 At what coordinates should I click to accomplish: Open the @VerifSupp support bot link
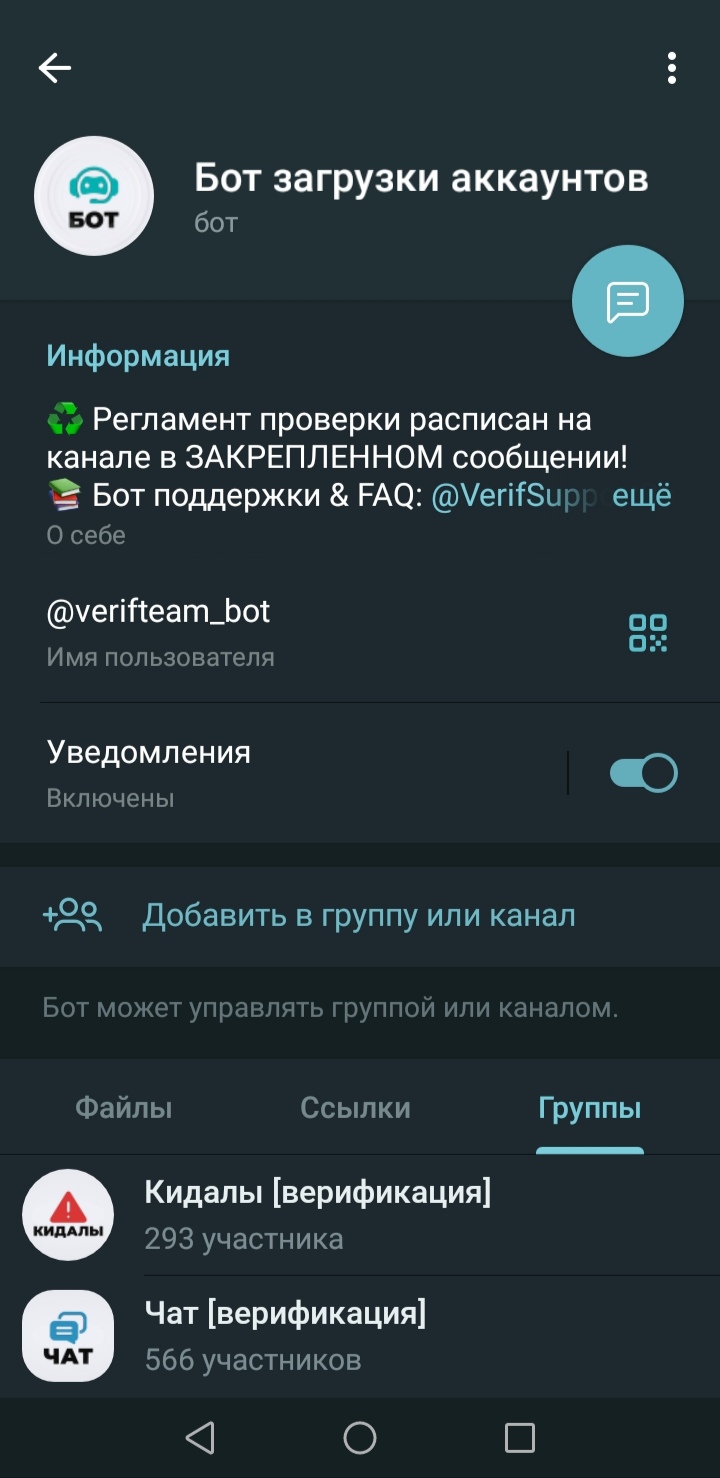click(512, 496)
